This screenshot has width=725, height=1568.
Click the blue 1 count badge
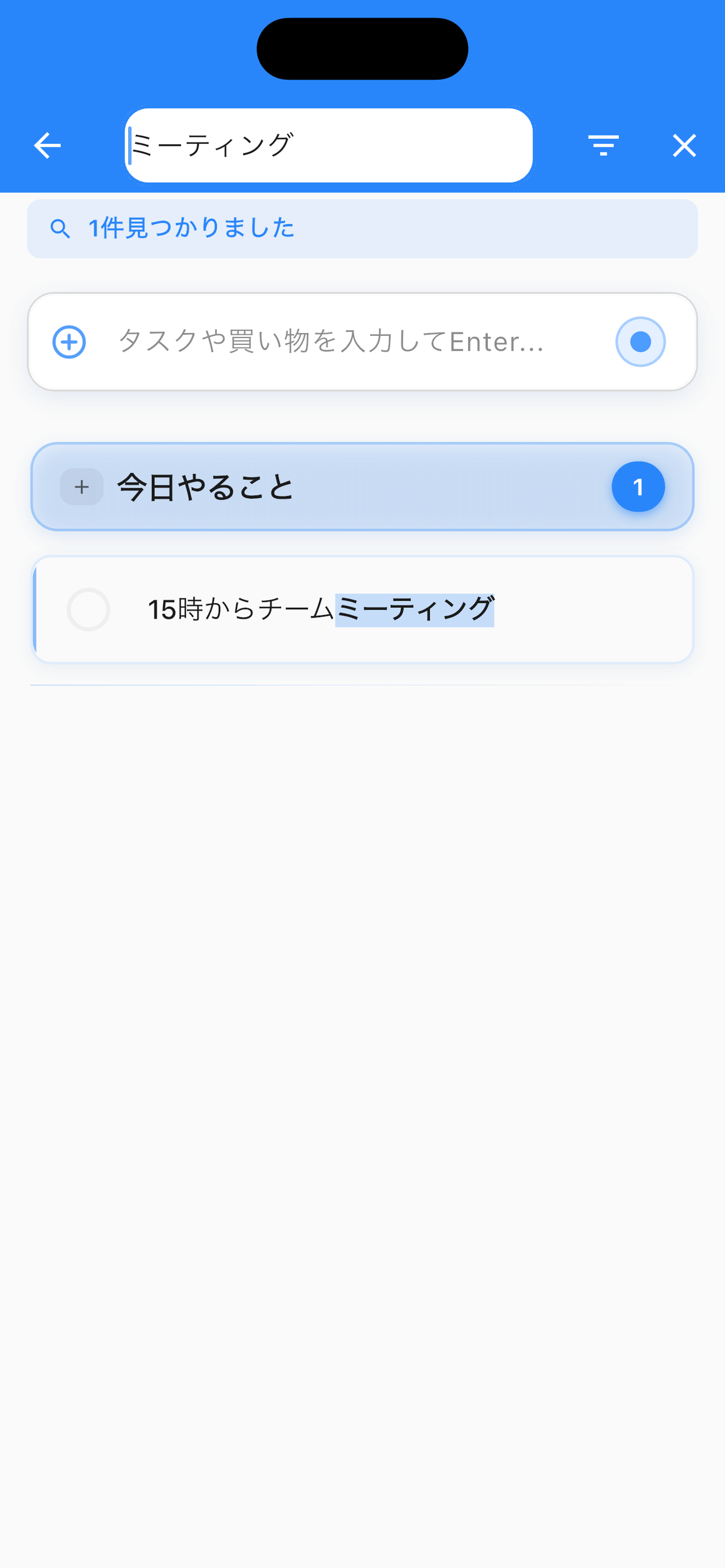[639, 487]
